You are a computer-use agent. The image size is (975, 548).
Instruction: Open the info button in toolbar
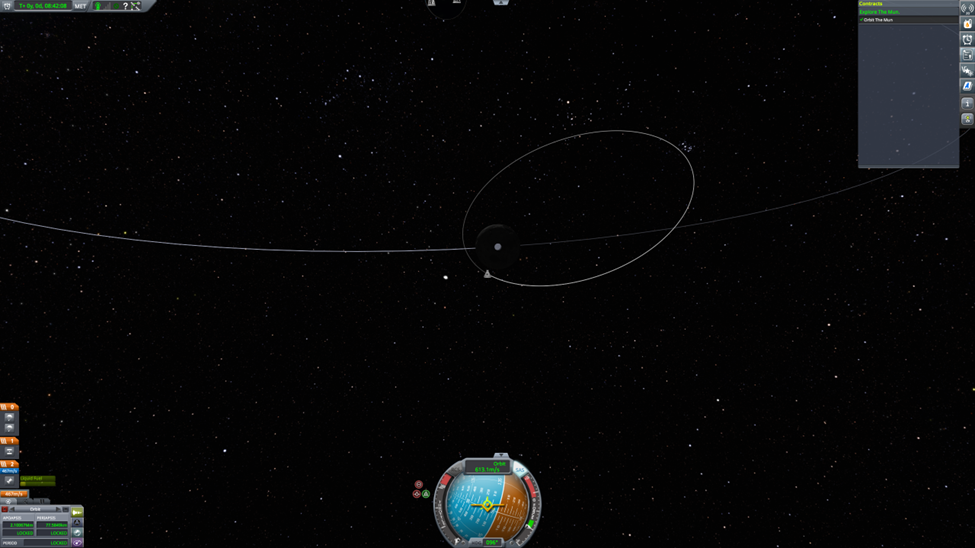pyautogui.click(x=967, y=103)
